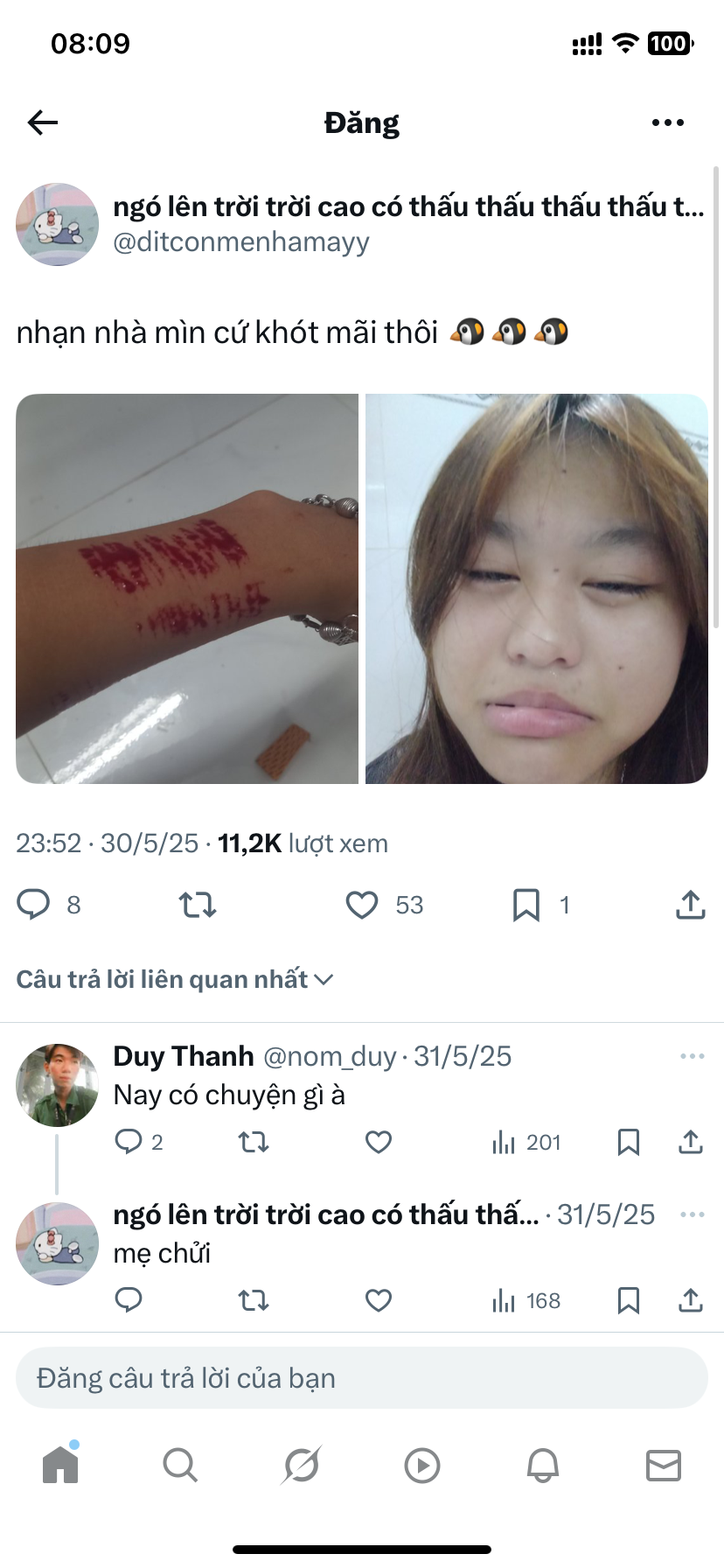The width and height of the screenshot is (724, 1568).
Task: Go back using the arrow icon
Action: coord(42,122)
